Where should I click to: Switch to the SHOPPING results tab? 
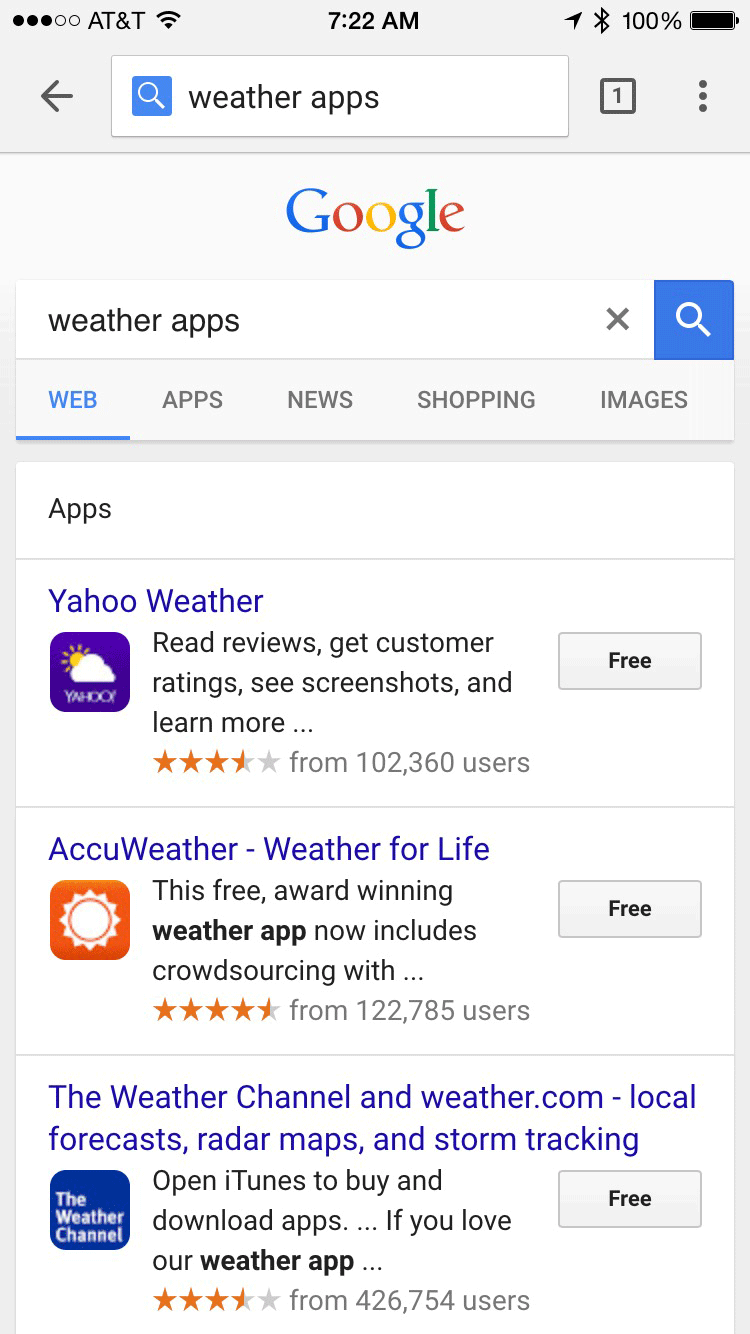click(x=476, y=399)
